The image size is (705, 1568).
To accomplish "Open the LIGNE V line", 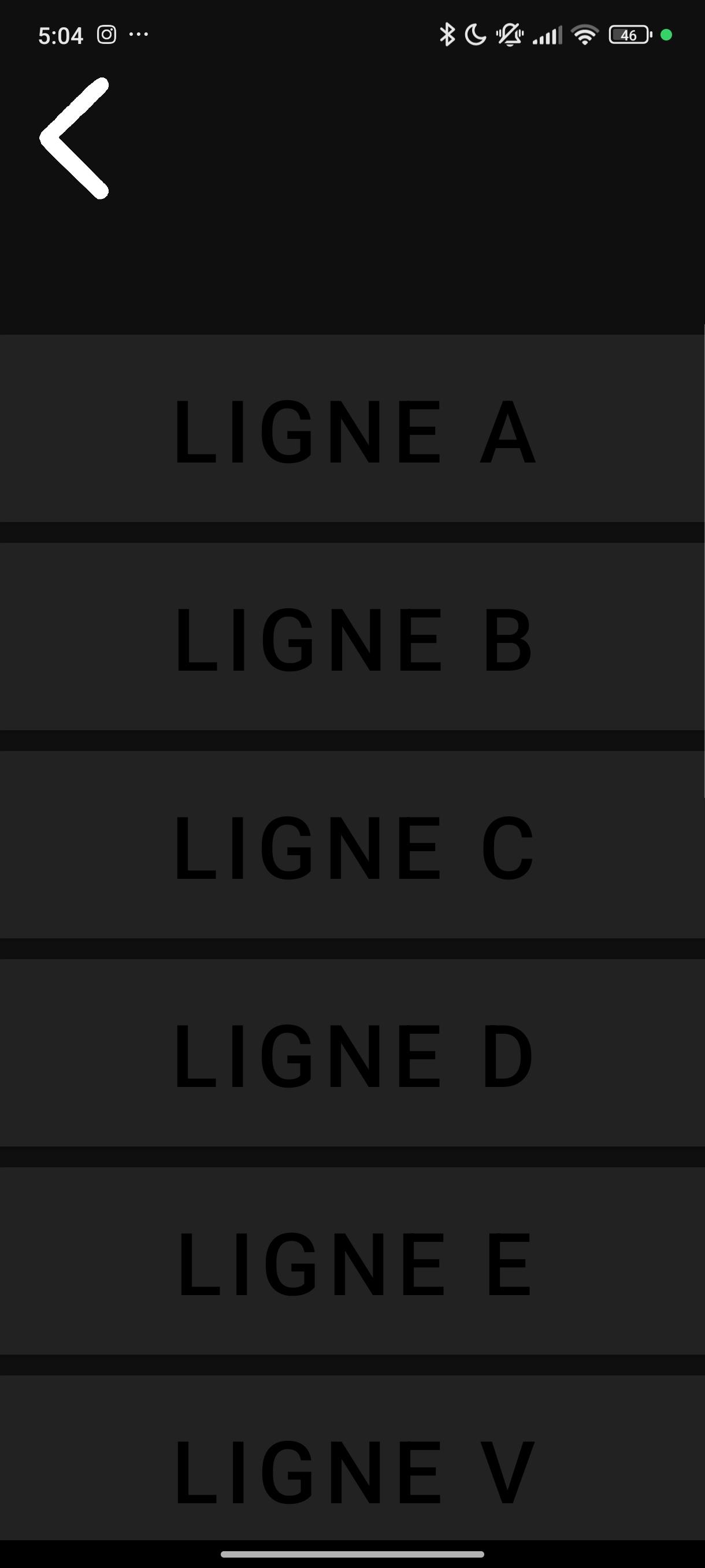I will click(352, 1458).
